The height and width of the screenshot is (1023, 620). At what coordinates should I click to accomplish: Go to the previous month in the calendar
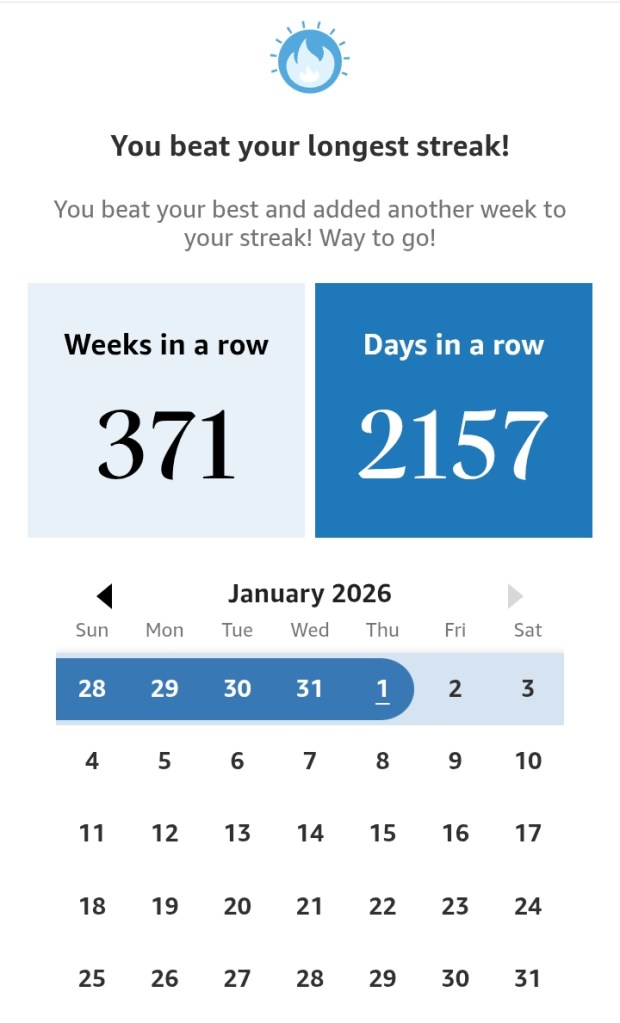pos(104,597)
